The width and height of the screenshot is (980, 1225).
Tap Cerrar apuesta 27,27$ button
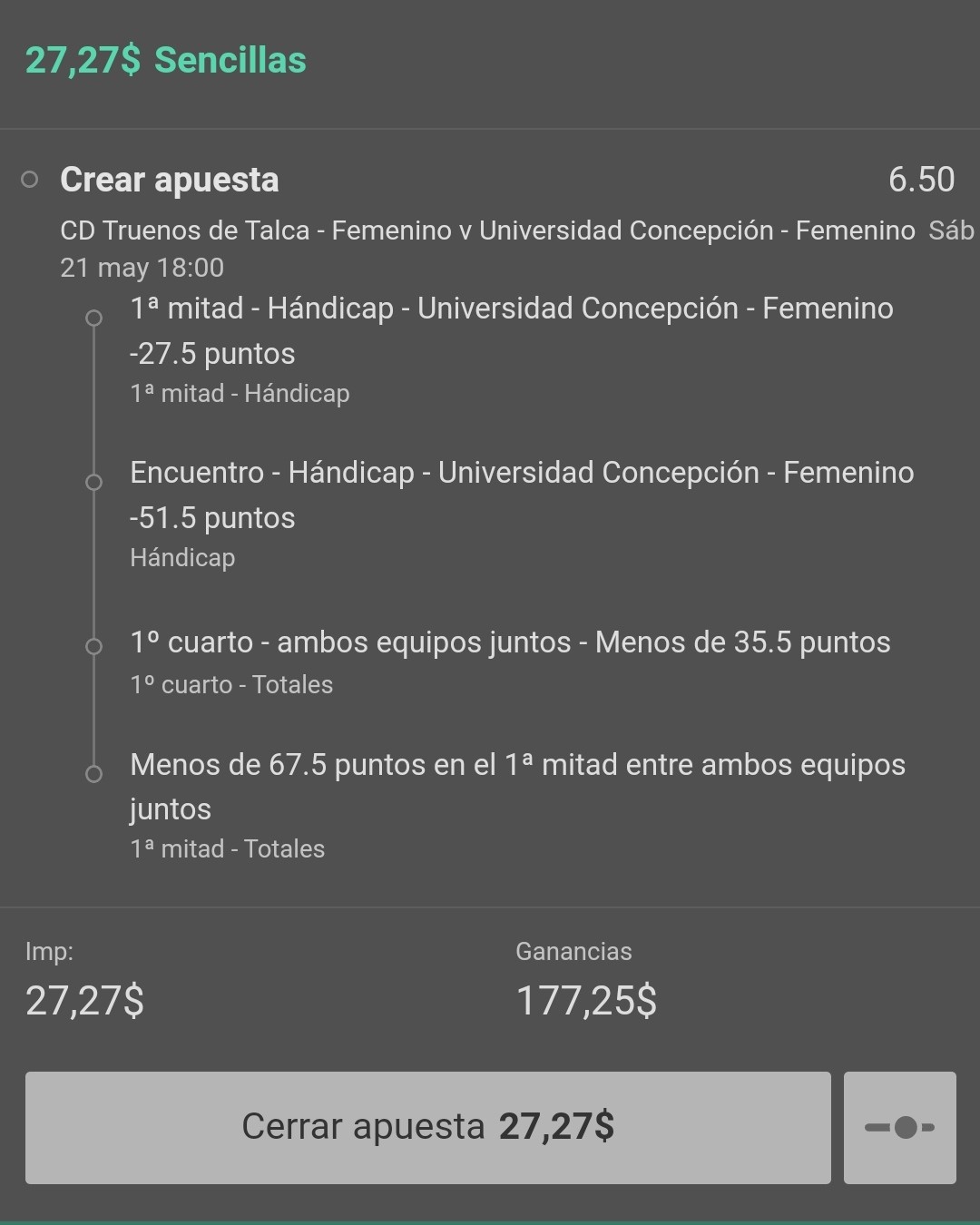[x=427, y=1128]
